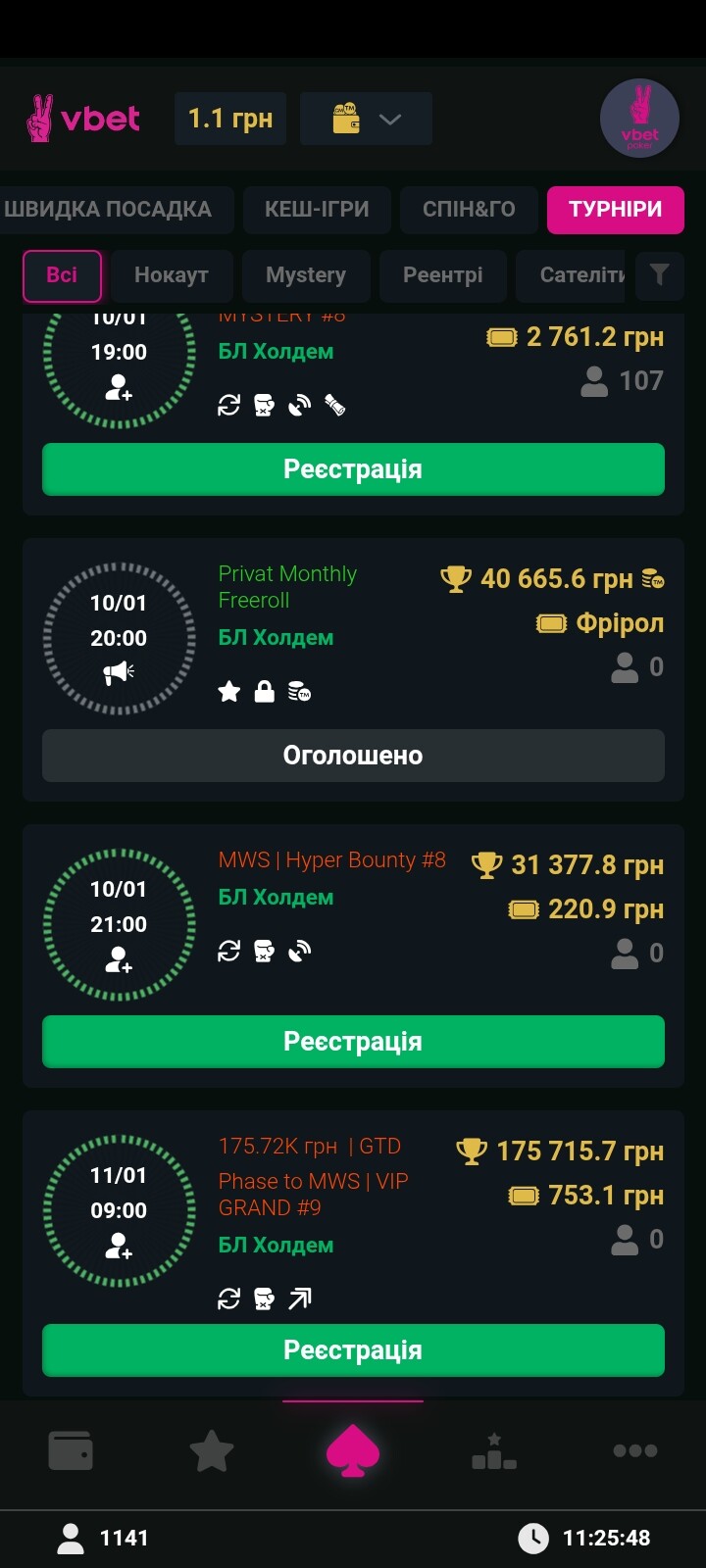Screen dimensions: 706x1568
Task: Open the leaderboard podium tab
Action: pyautogui.click(x=494, y=1450)
